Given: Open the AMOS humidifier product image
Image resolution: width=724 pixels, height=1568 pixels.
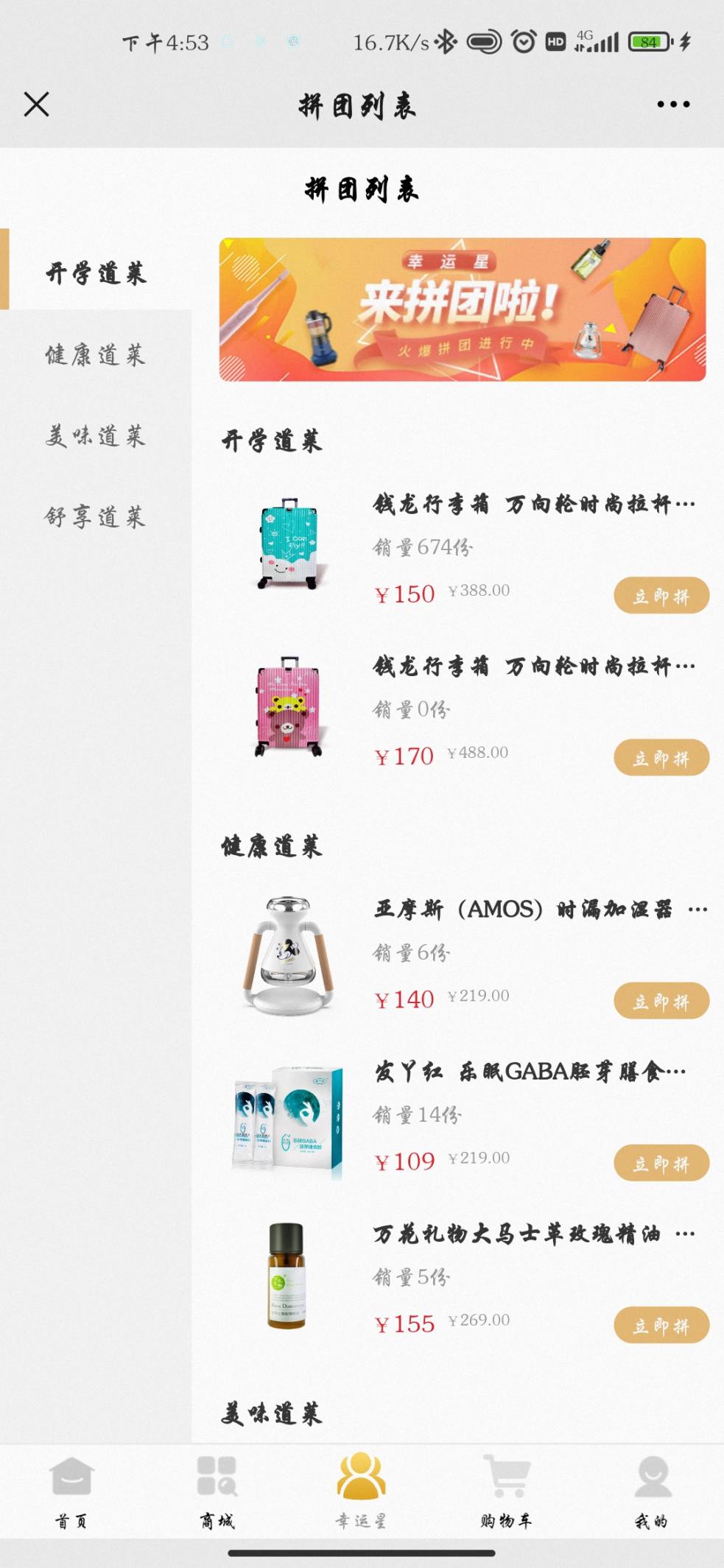Looking at the screenshot, I should pyautogui.click(x=289, y=954).
